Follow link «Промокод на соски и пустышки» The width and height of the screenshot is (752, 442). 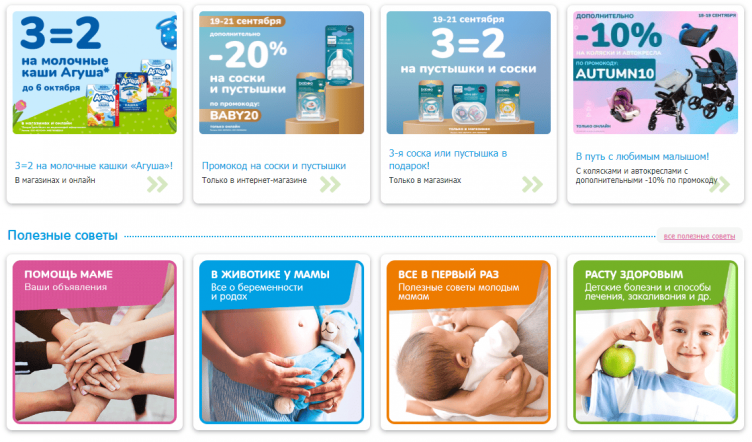273,165
